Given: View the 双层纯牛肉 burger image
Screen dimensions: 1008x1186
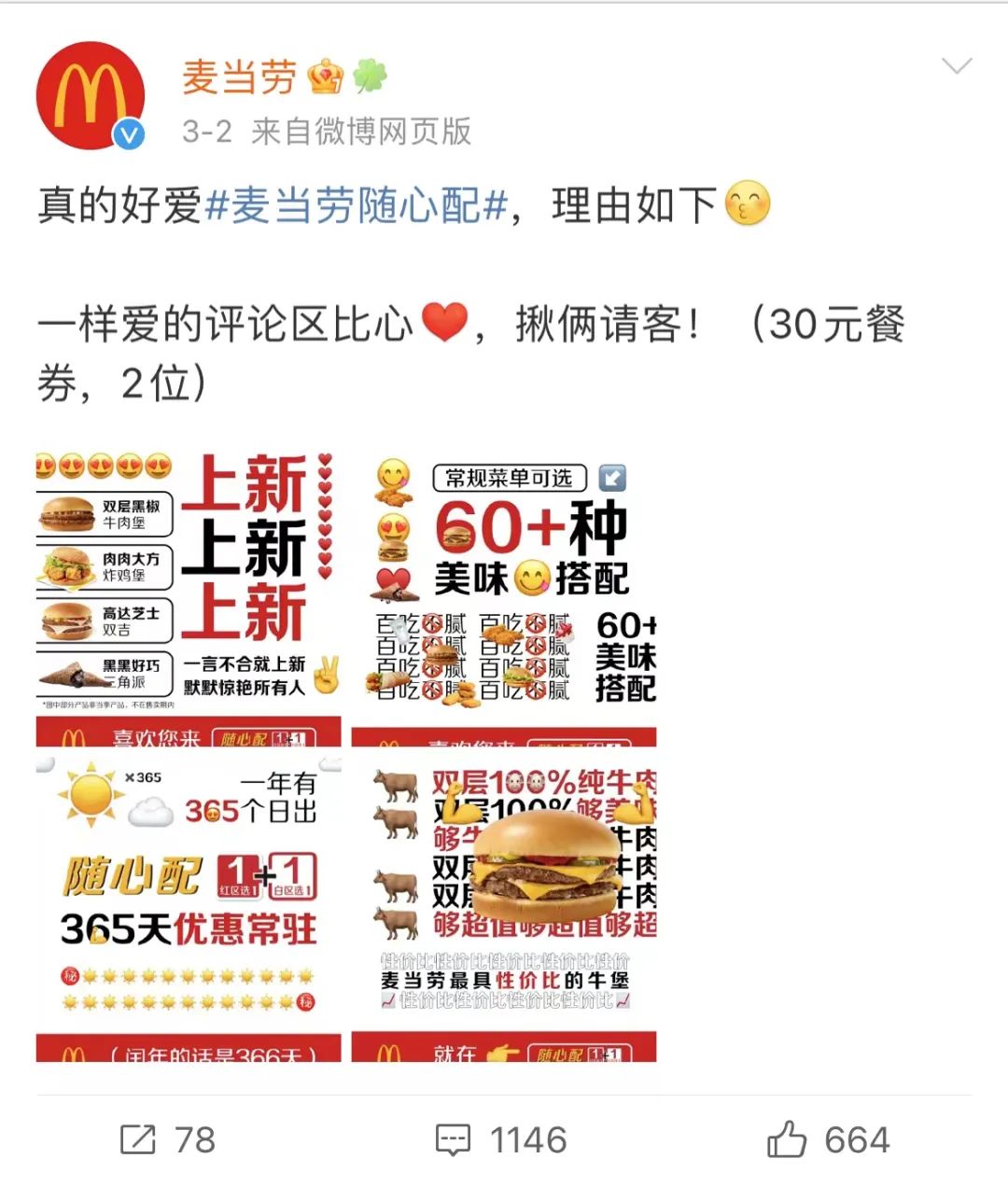Looking at the screenshot, I should click(x=504, y=906).
